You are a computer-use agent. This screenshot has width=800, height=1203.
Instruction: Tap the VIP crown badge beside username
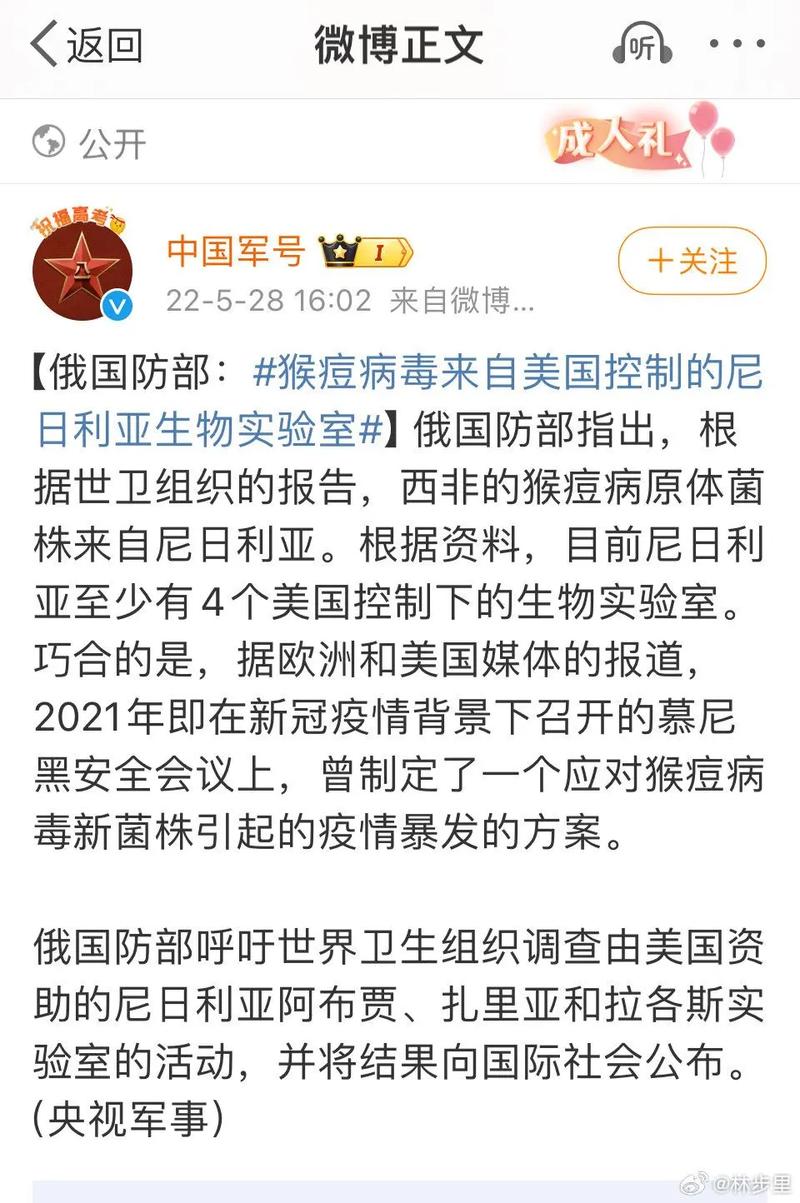(338, 251)
